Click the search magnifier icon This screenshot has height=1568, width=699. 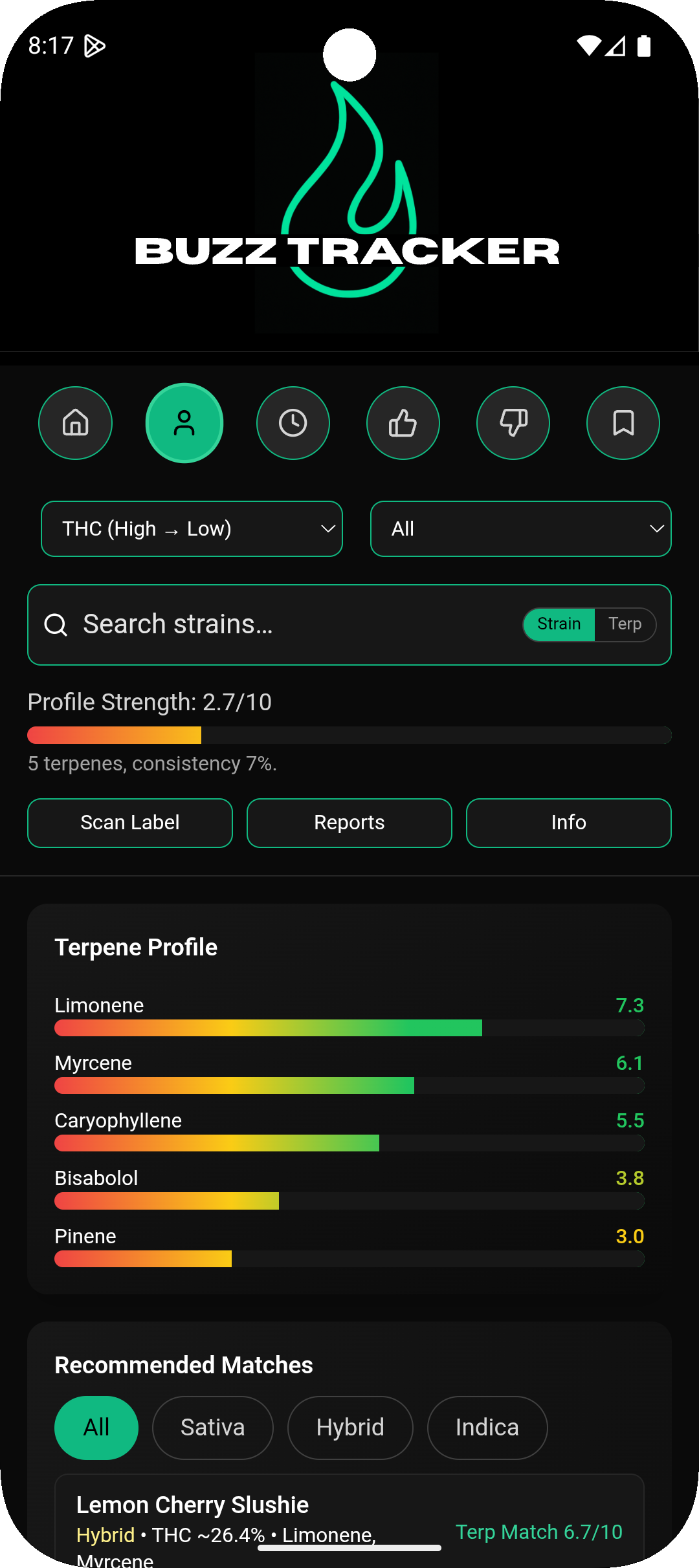pyautogui.click(x=57, y=624)
